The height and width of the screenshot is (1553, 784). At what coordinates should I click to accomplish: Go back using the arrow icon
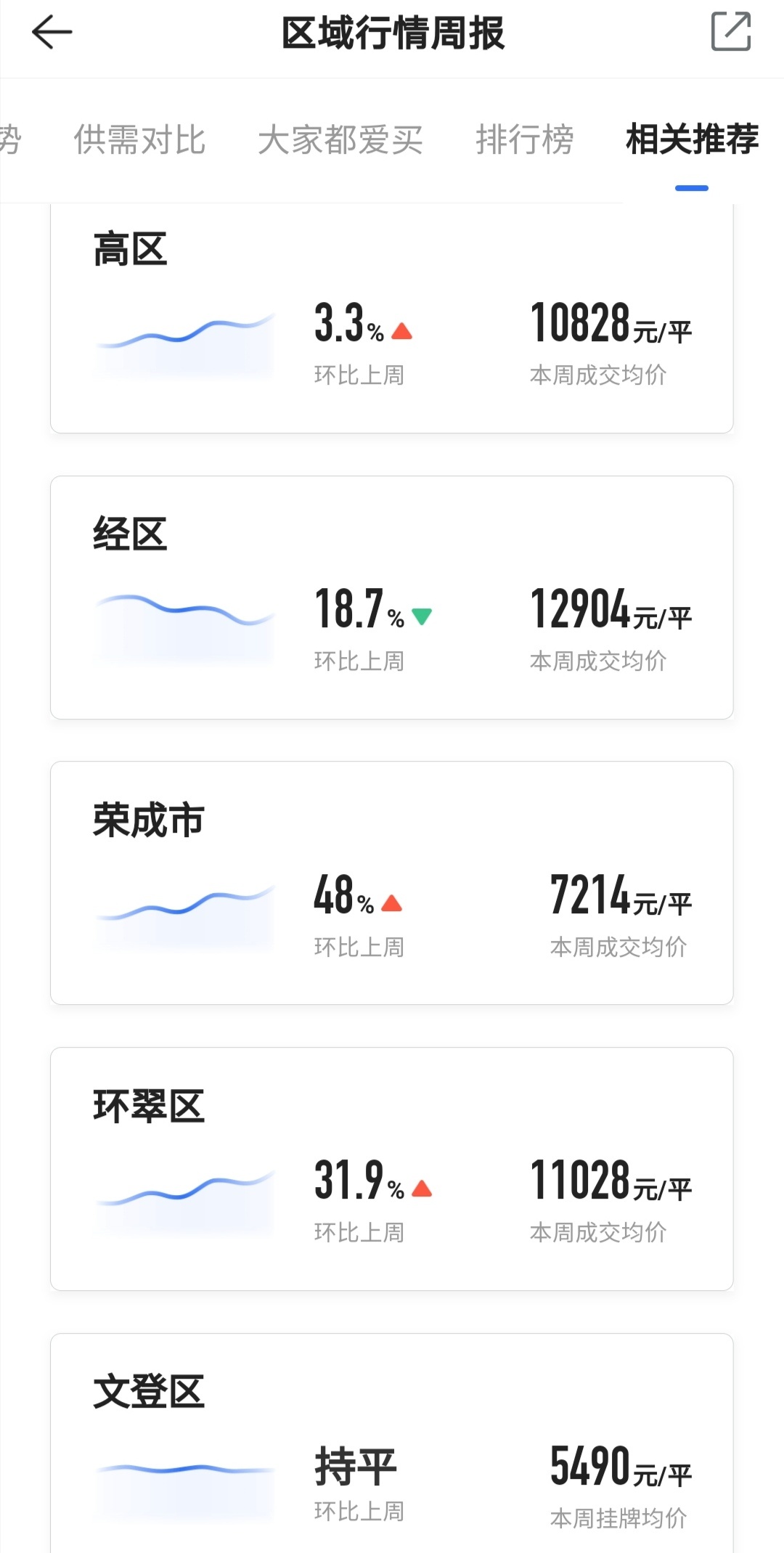[52, 33]
